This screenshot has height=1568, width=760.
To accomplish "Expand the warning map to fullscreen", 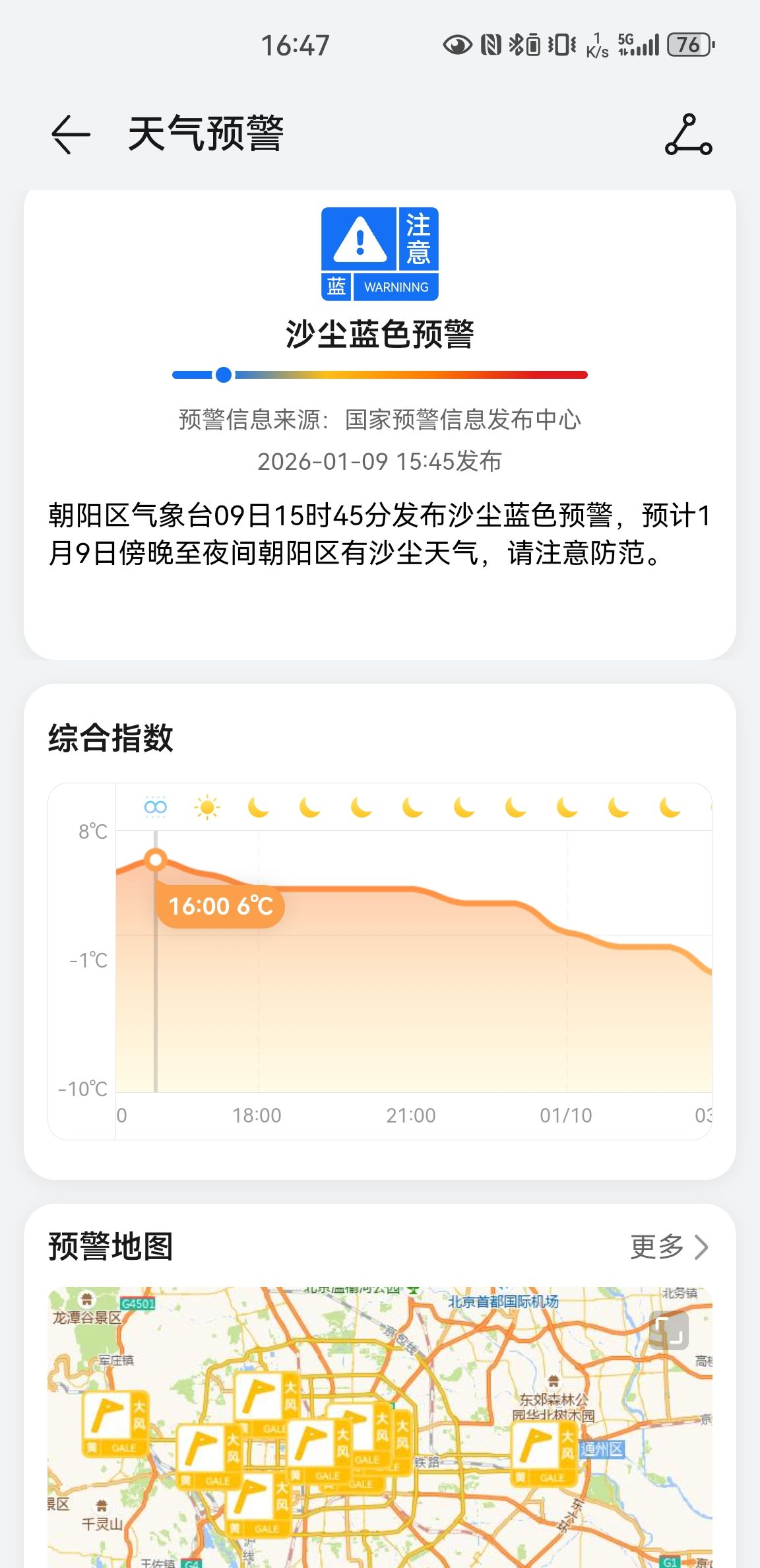I will coord(669,1330).
